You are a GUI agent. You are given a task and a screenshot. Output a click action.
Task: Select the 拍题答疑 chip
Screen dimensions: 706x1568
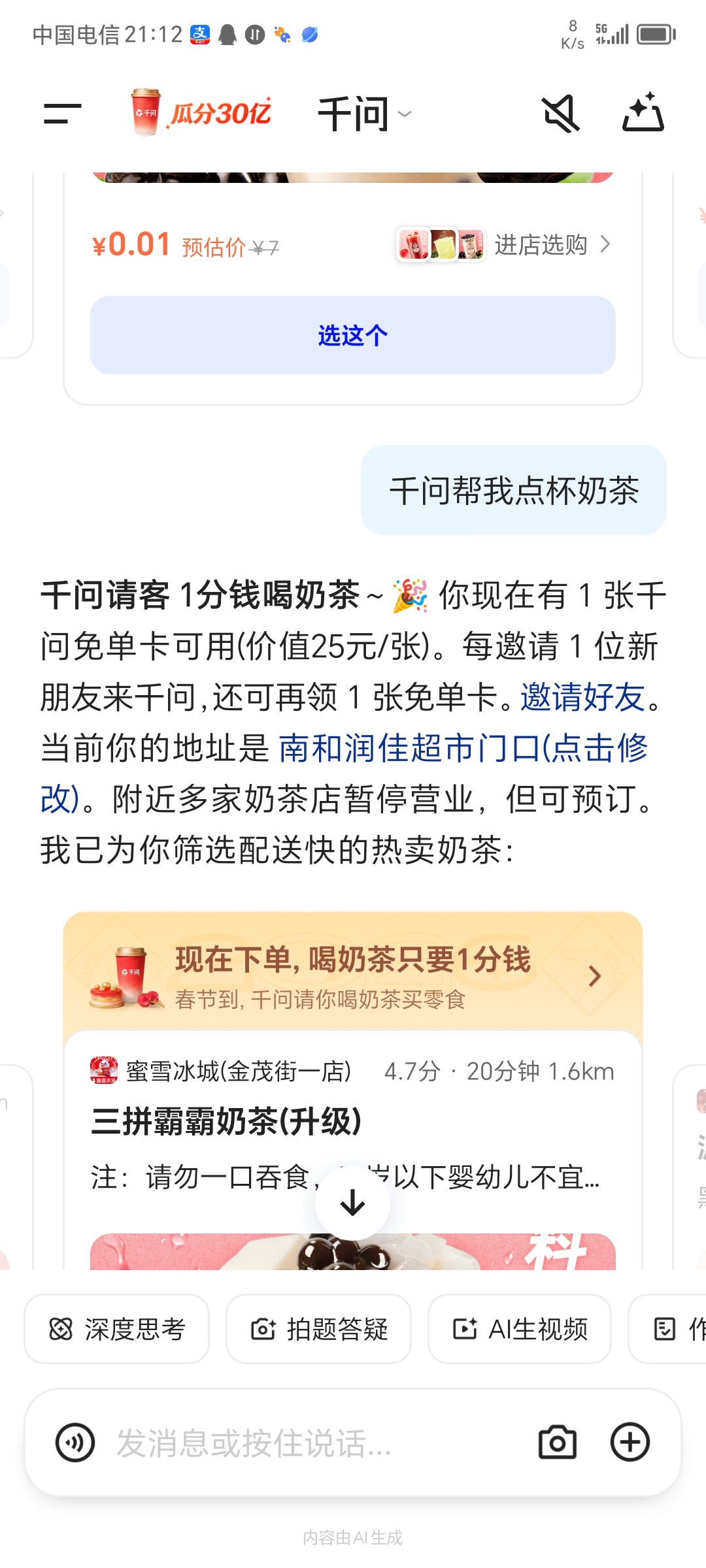[319, 1329]
